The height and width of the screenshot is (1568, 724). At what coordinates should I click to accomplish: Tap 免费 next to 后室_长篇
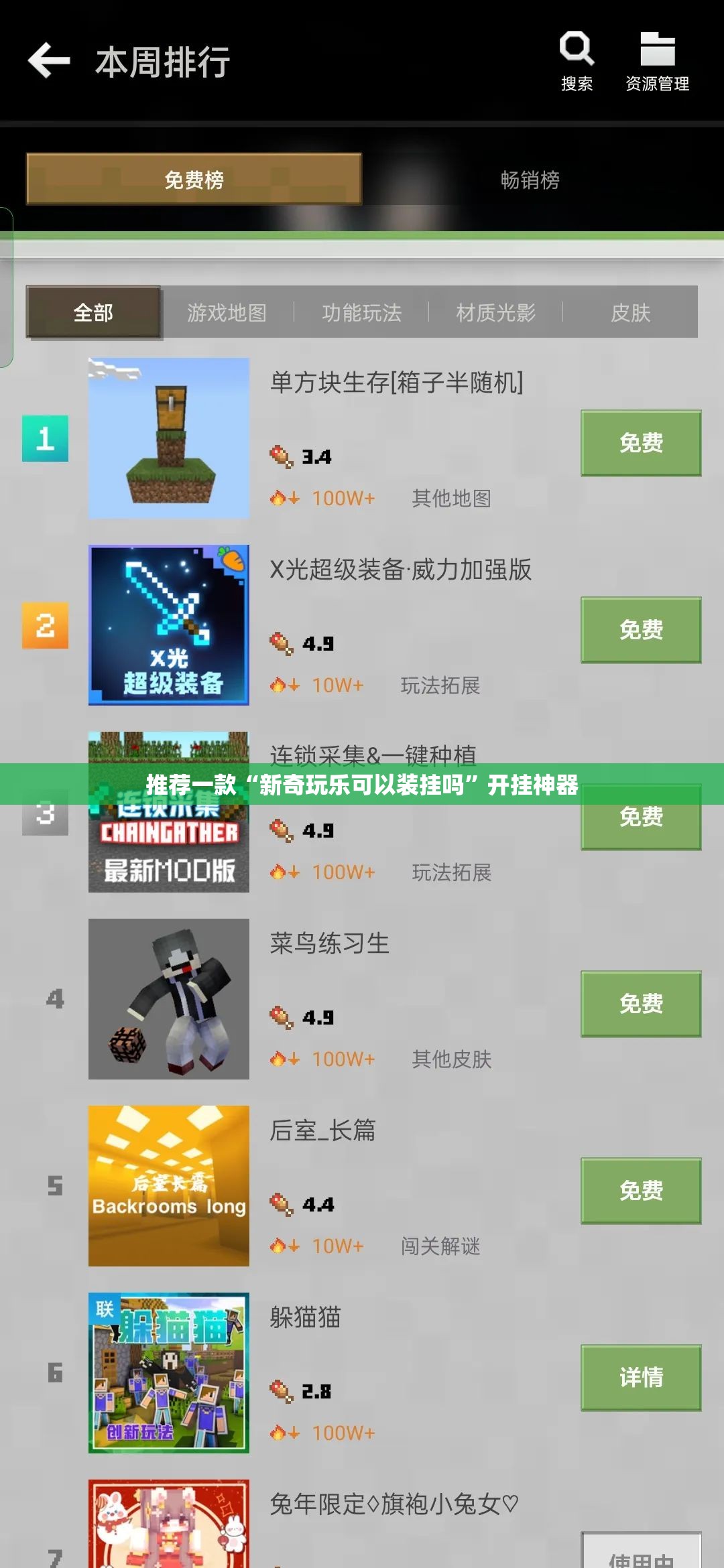[641, 1191]
